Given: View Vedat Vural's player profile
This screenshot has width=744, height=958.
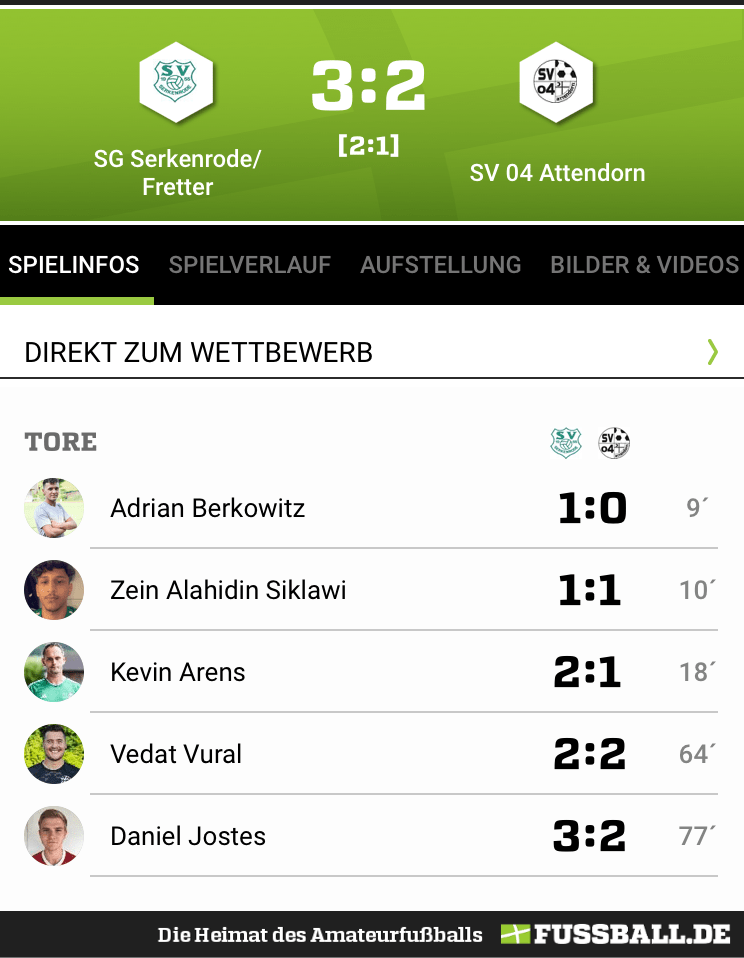Looking at the screenshot, I should pyautogui.click(x=176, y=754).
